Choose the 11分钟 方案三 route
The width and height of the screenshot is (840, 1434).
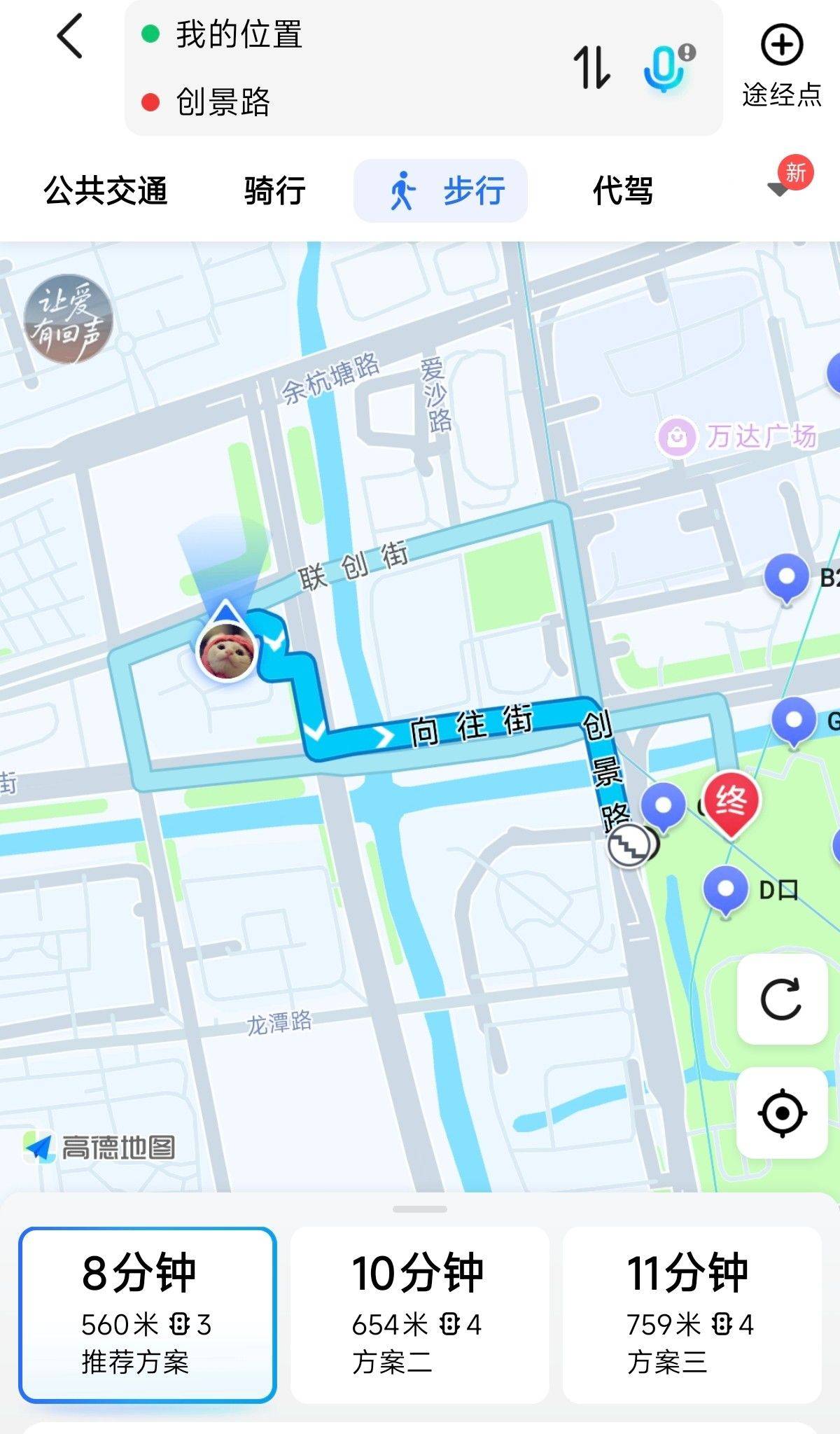click(692, 1314)
